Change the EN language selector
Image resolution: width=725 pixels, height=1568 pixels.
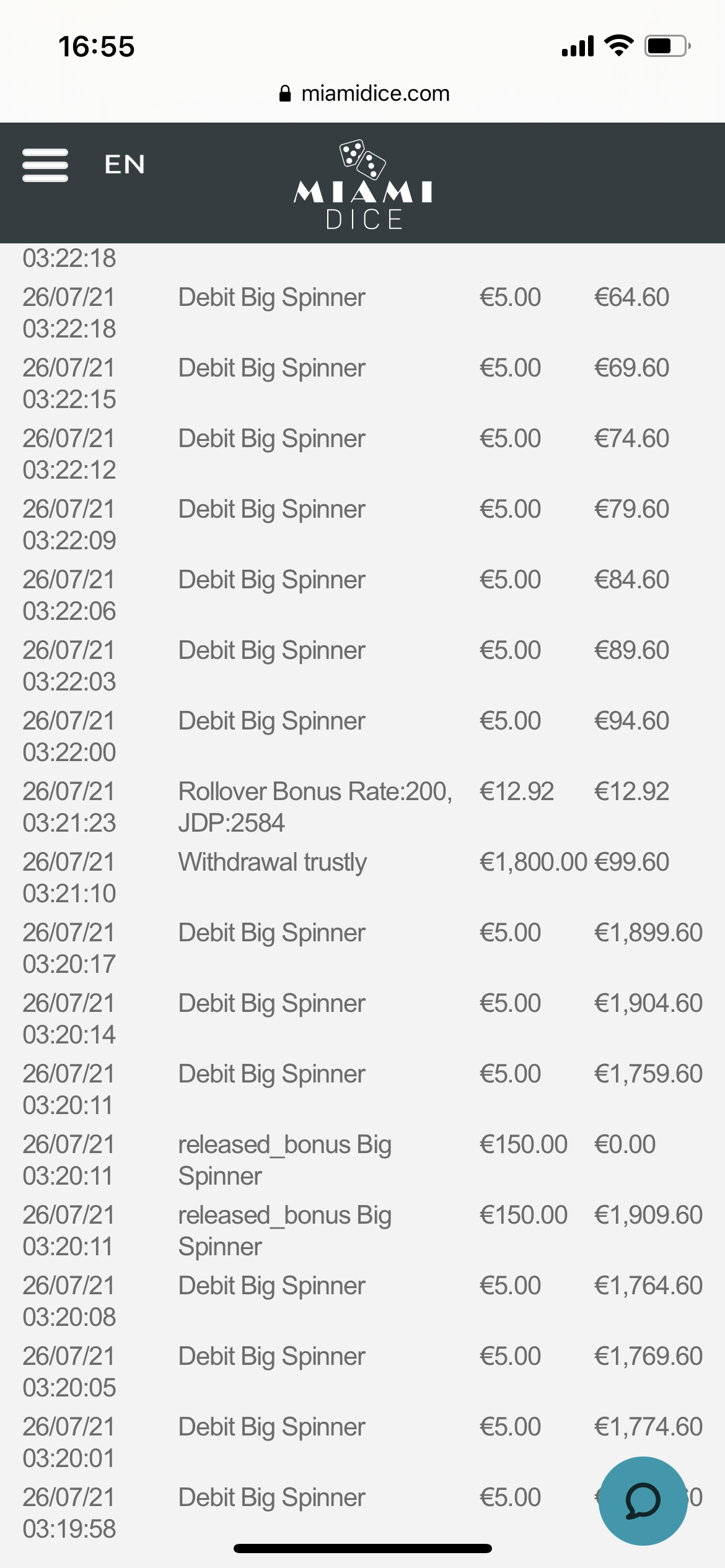point(125,165)
